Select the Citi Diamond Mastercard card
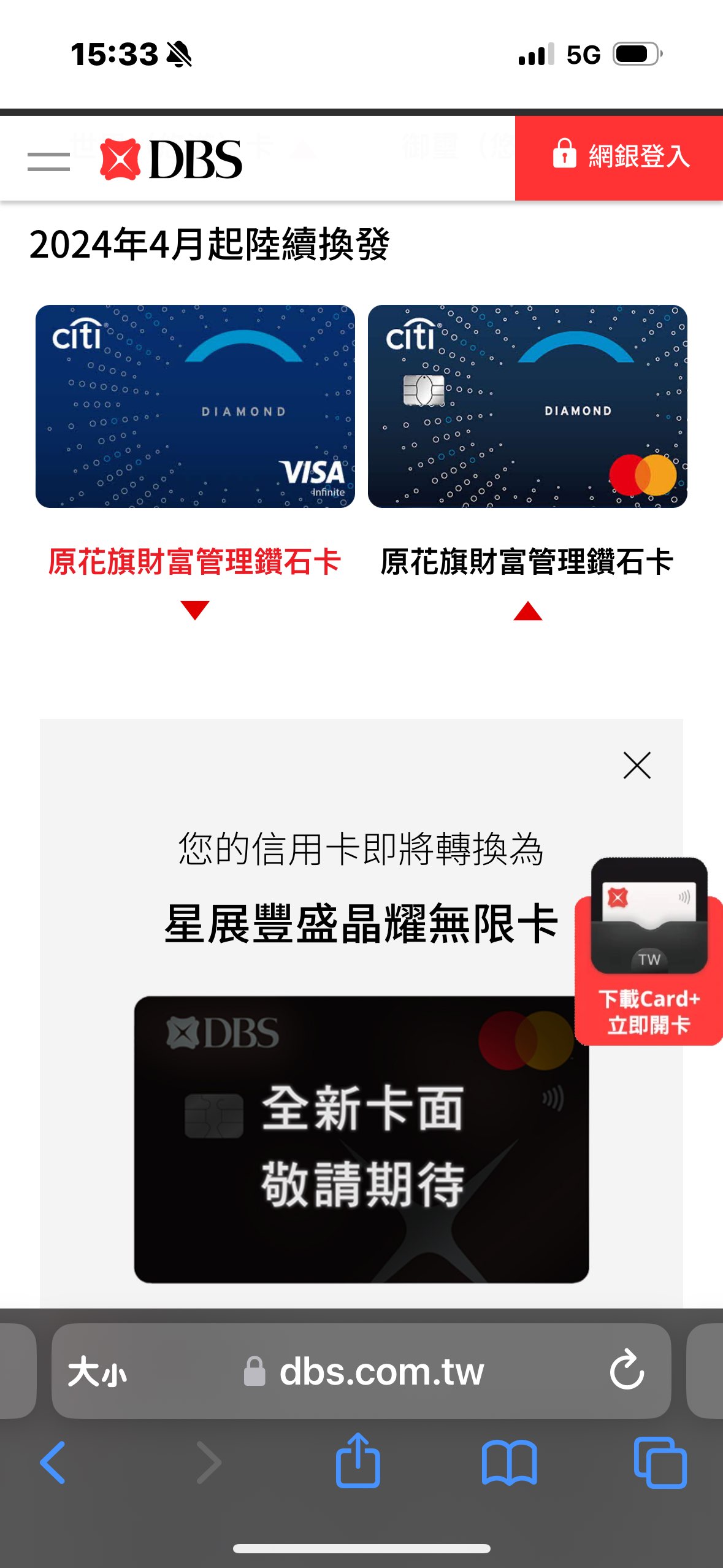This screenshot has width=723, height=1568. click(x=527, y=406)
